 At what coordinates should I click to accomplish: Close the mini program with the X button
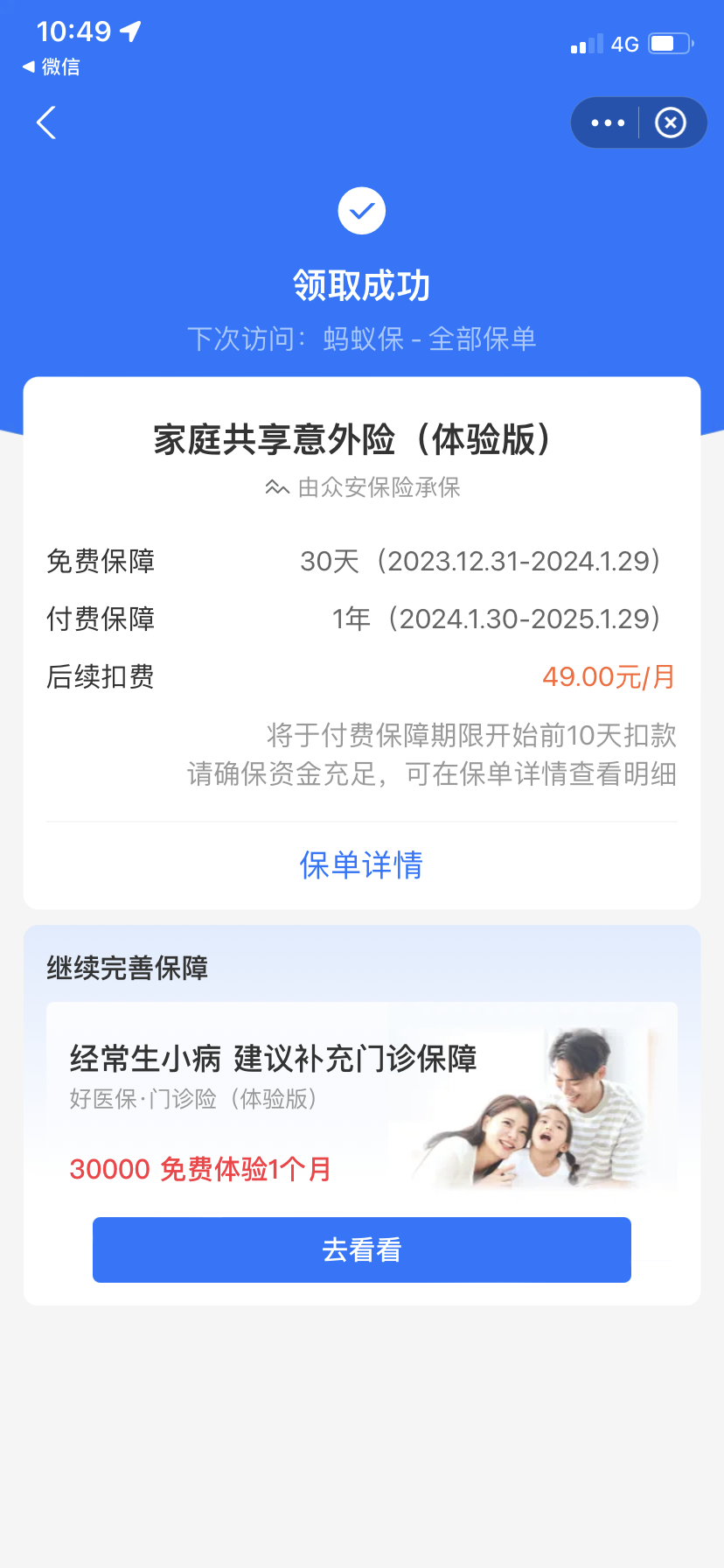(x=671, y=123)
